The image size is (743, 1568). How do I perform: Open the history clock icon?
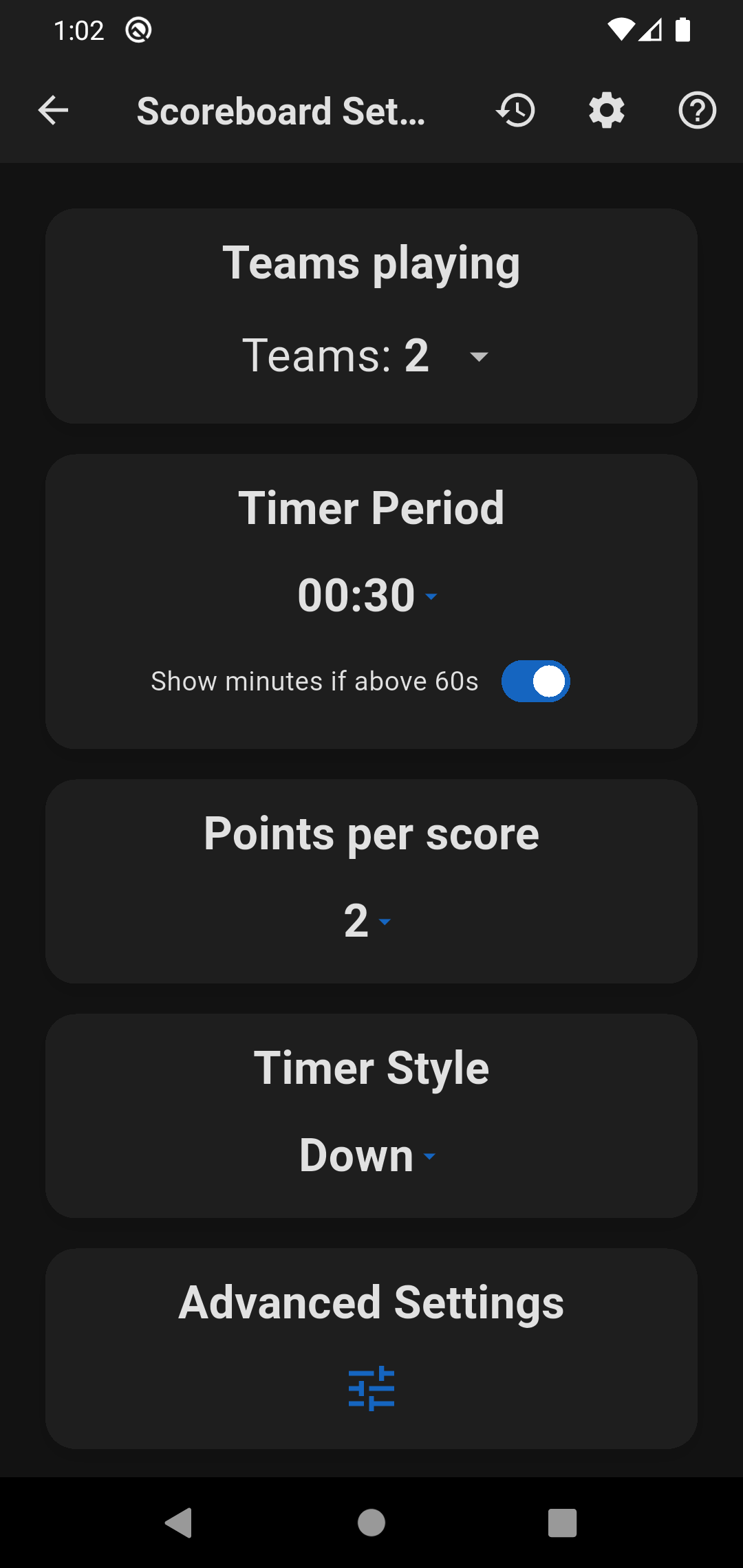tap(516, 111)
